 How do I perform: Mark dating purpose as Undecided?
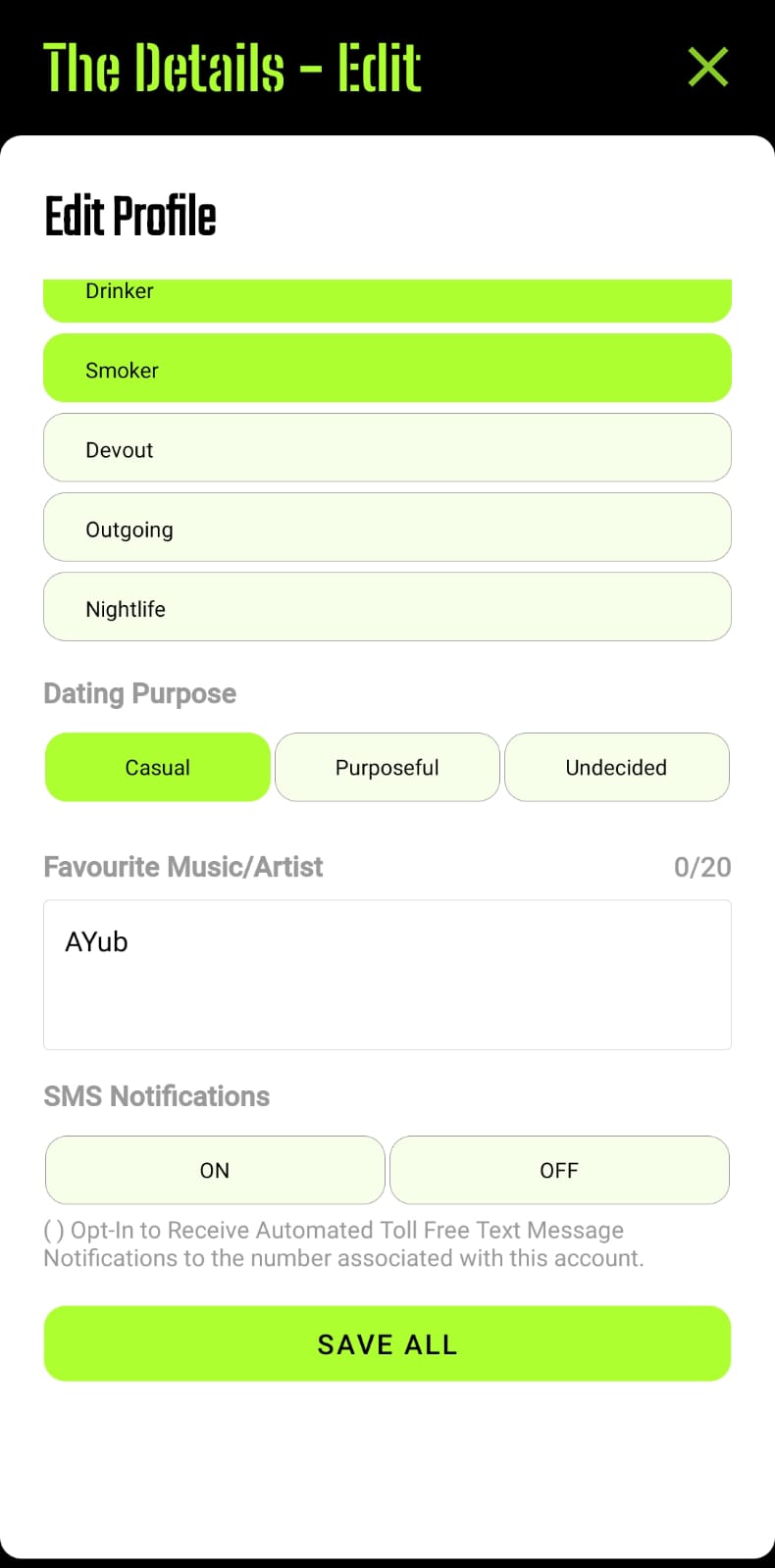616,767
